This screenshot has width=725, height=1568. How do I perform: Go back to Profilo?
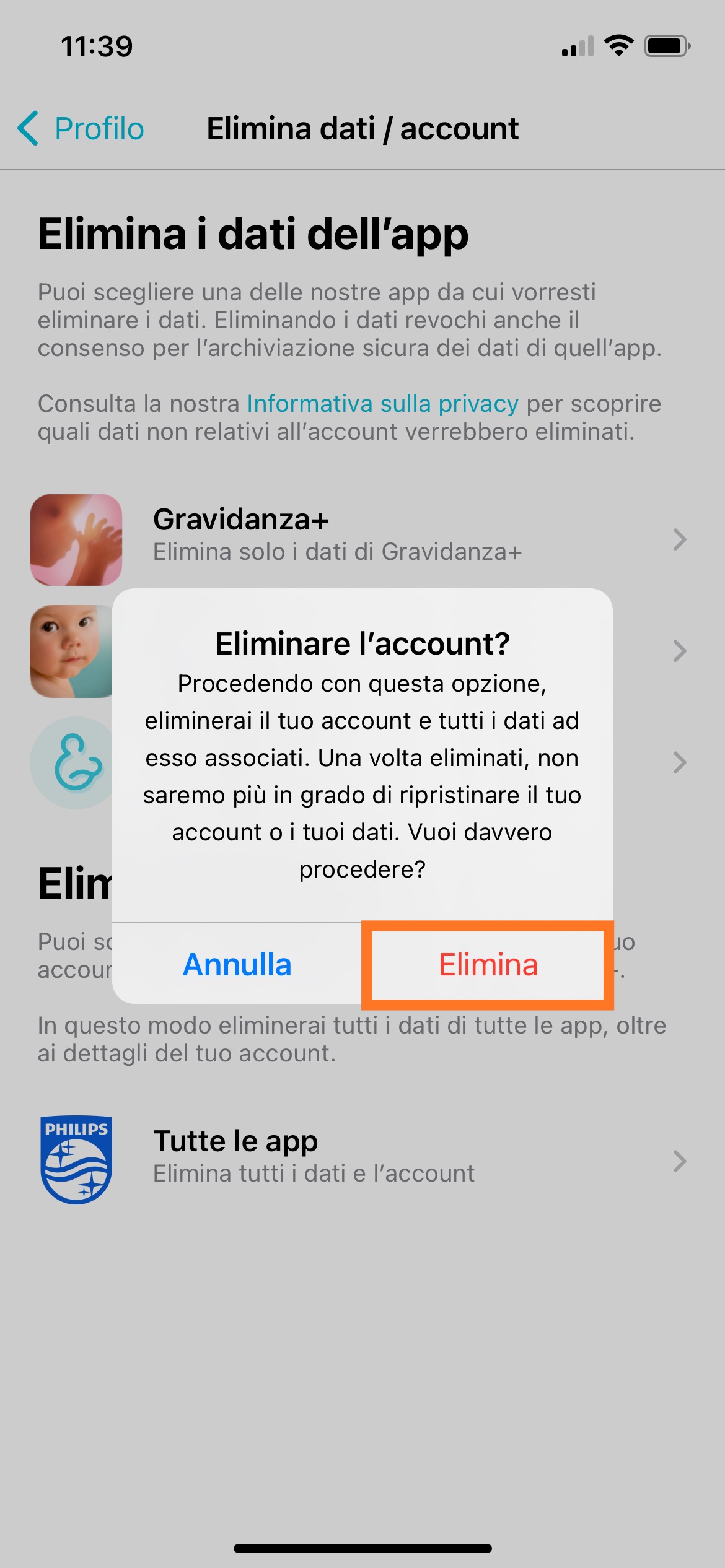[81, 129]
